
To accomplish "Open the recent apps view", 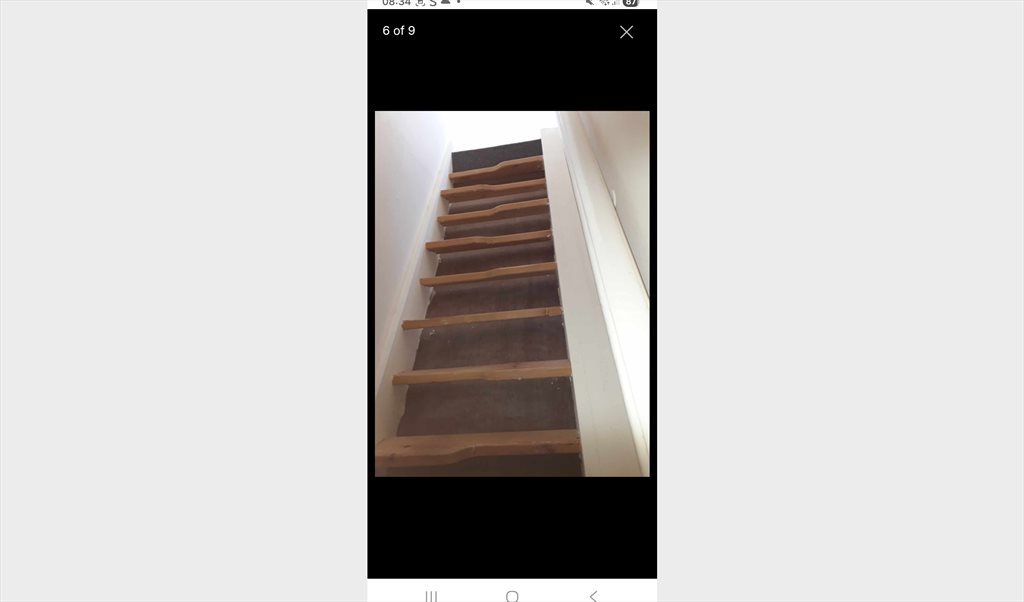I will coord(431,596).
